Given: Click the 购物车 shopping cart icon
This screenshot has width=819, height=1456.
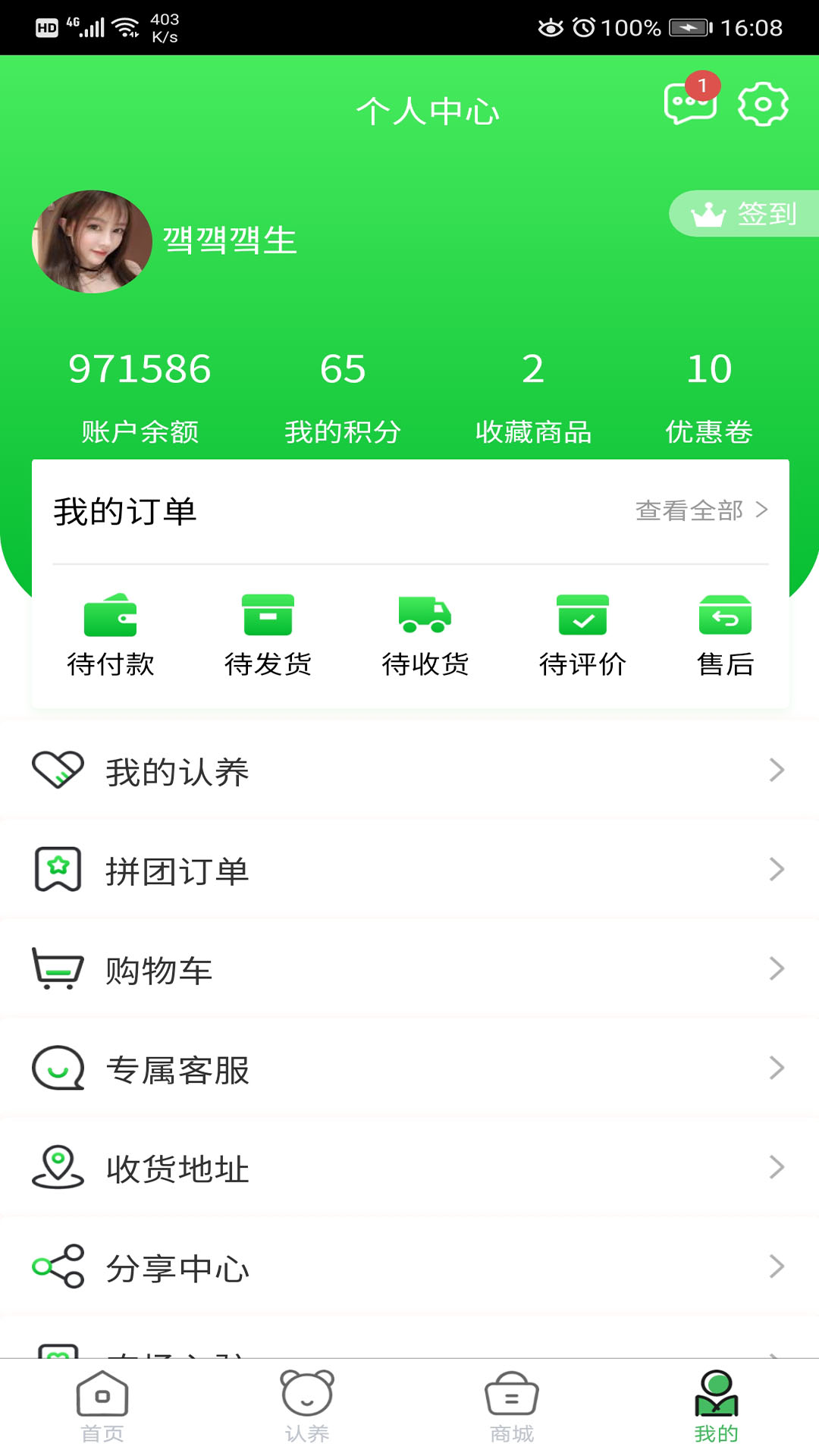Looking at the screenshot, I should 57,968.
